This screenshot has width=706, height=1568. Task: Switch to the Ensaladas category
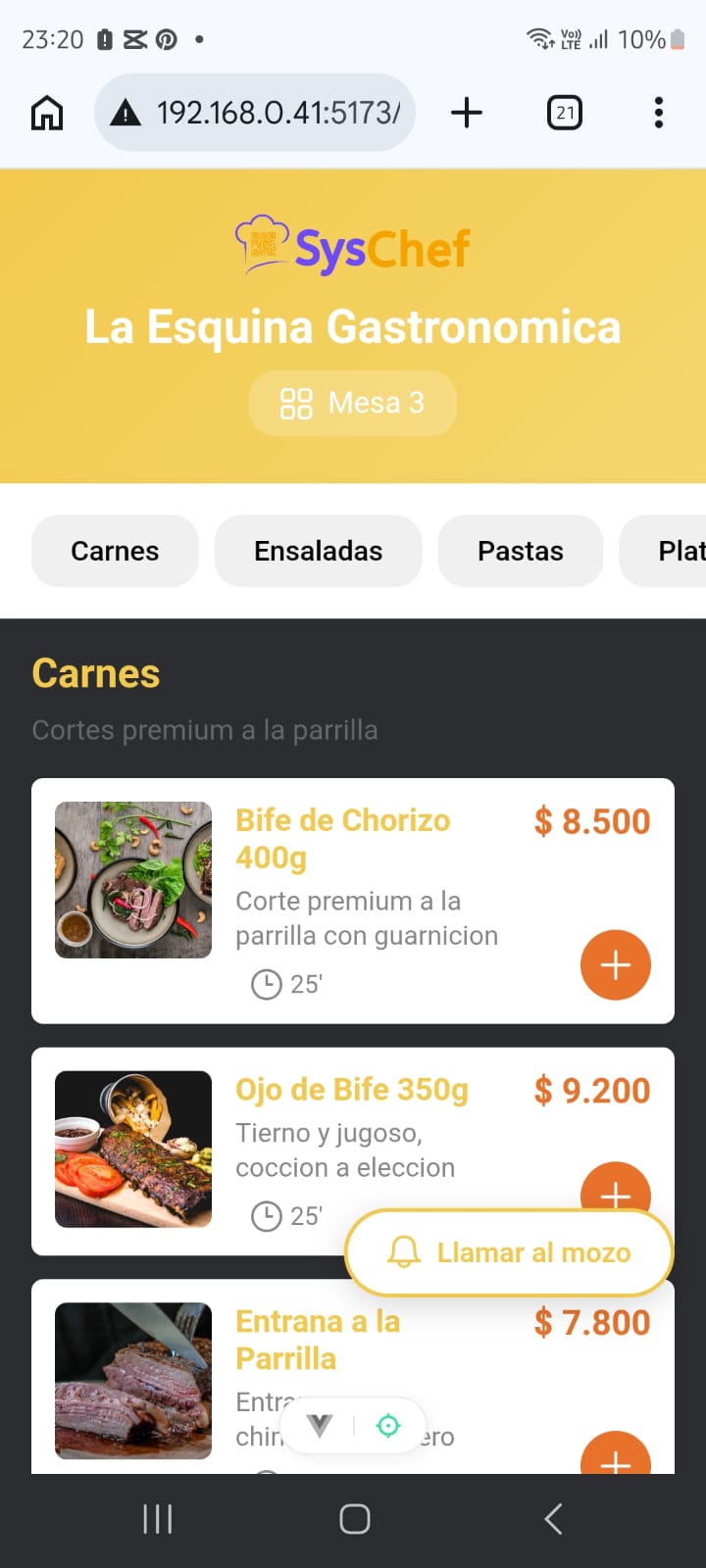pos(319,551)
